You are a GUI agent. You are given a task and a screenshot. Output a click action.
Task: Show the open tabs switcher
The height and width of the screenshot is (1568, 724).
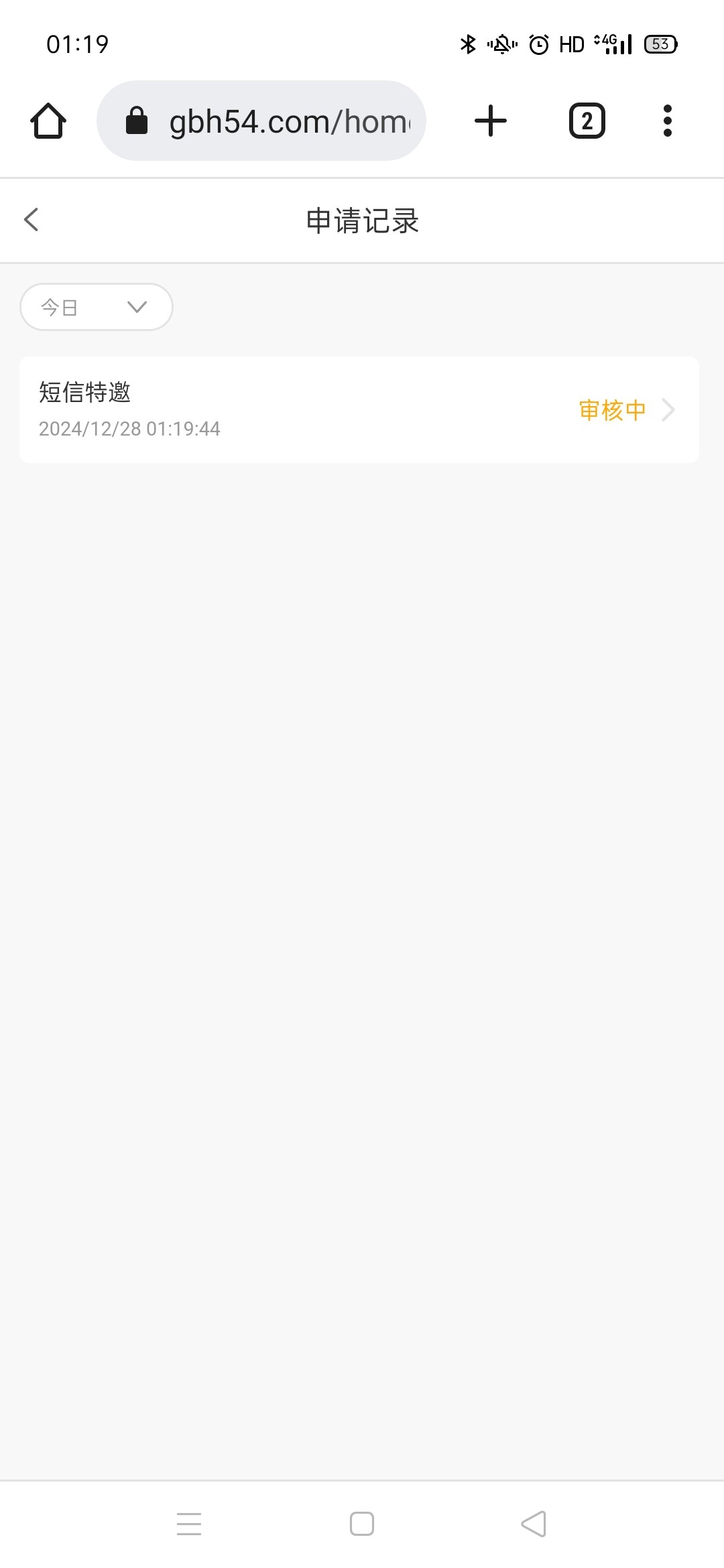click(587, 121)
